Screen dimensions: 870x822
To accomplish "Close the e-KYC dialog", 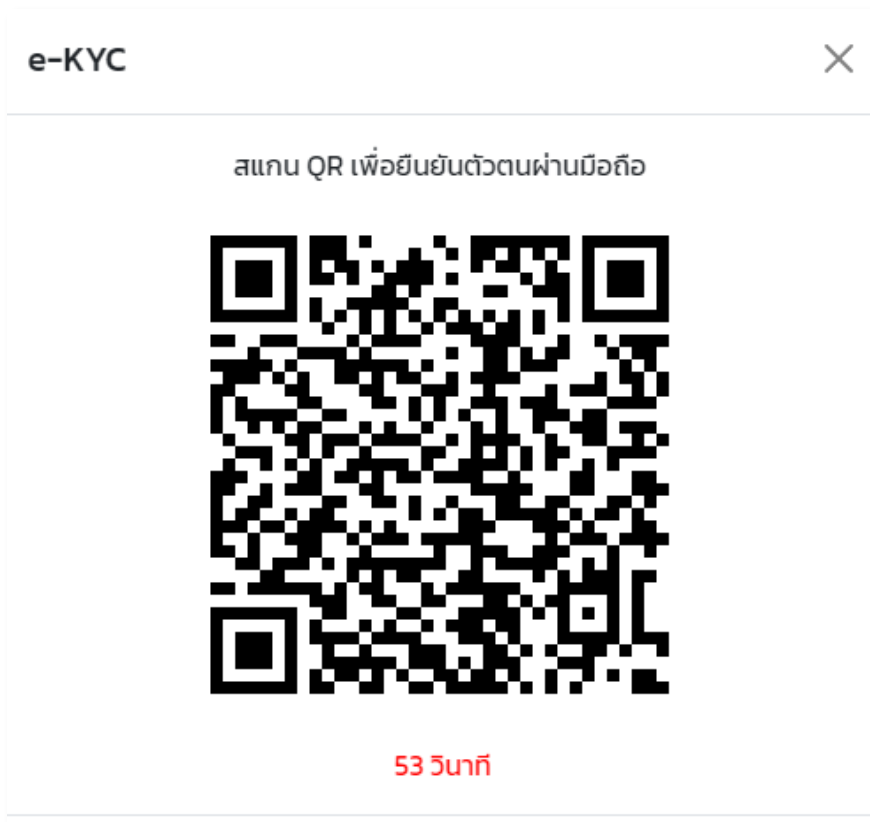I will pos(838,59).
